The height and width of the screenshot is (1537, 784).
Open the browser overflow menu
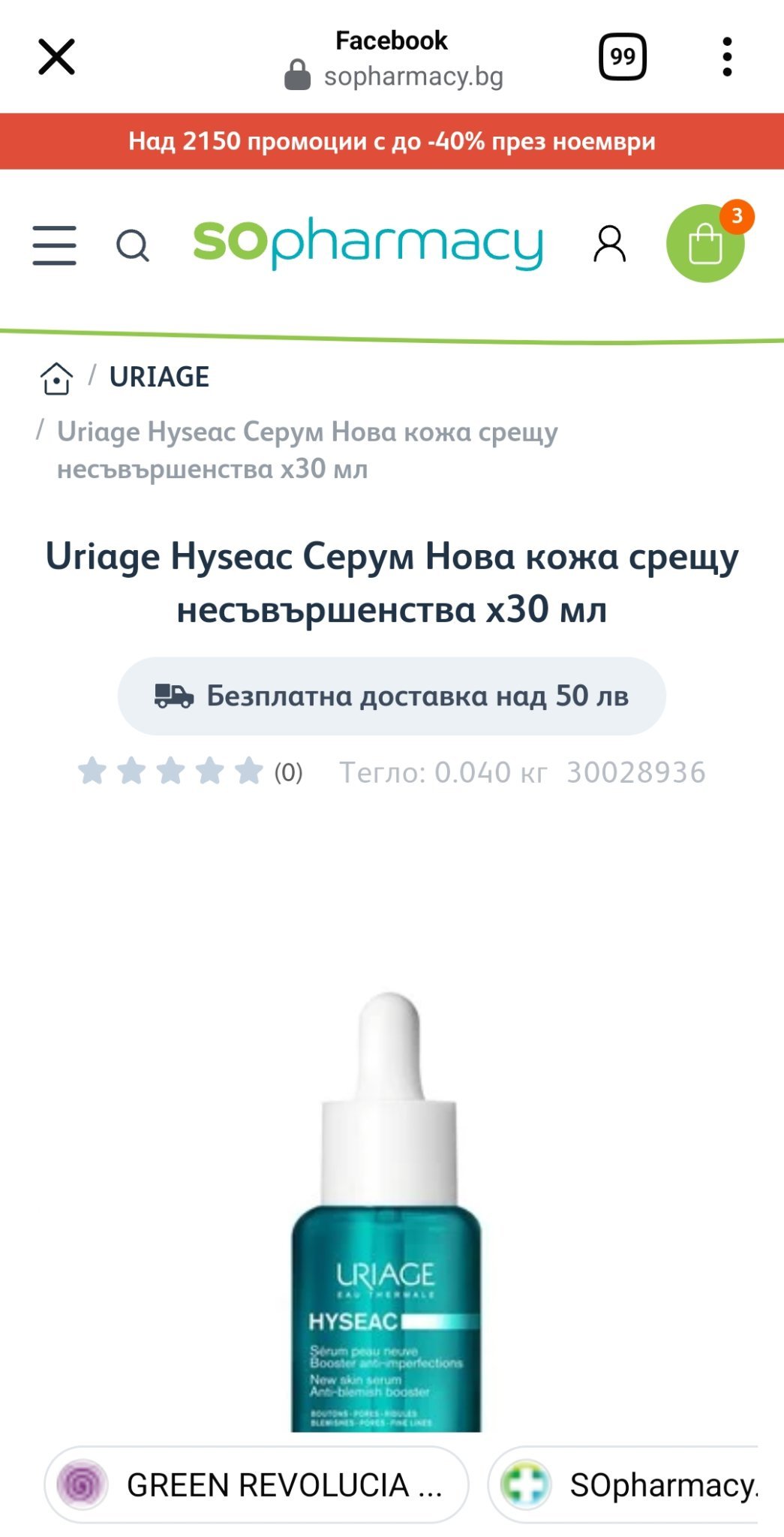point(726,57)
